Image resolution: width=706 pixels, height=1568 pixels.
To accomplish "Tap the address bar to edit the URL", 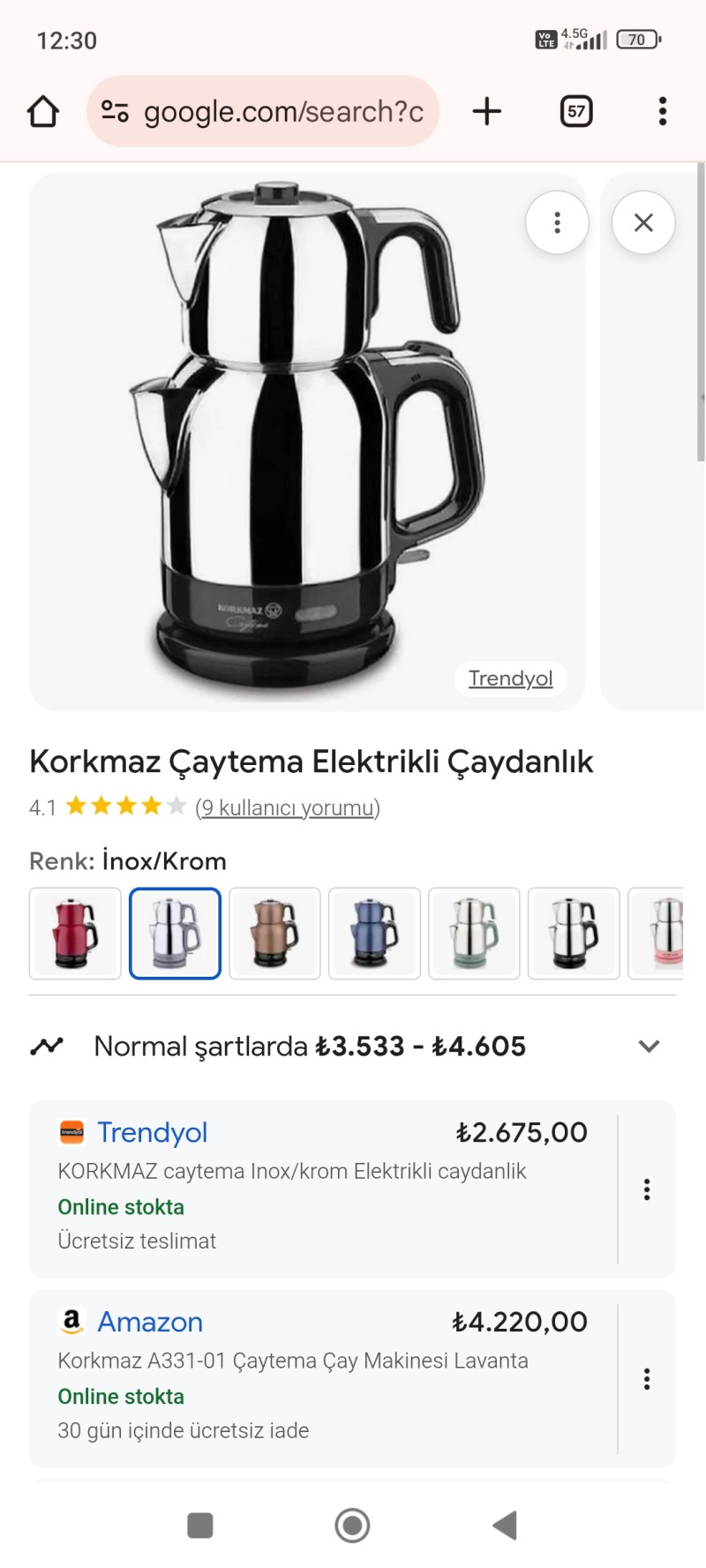I will click(282, 111).
